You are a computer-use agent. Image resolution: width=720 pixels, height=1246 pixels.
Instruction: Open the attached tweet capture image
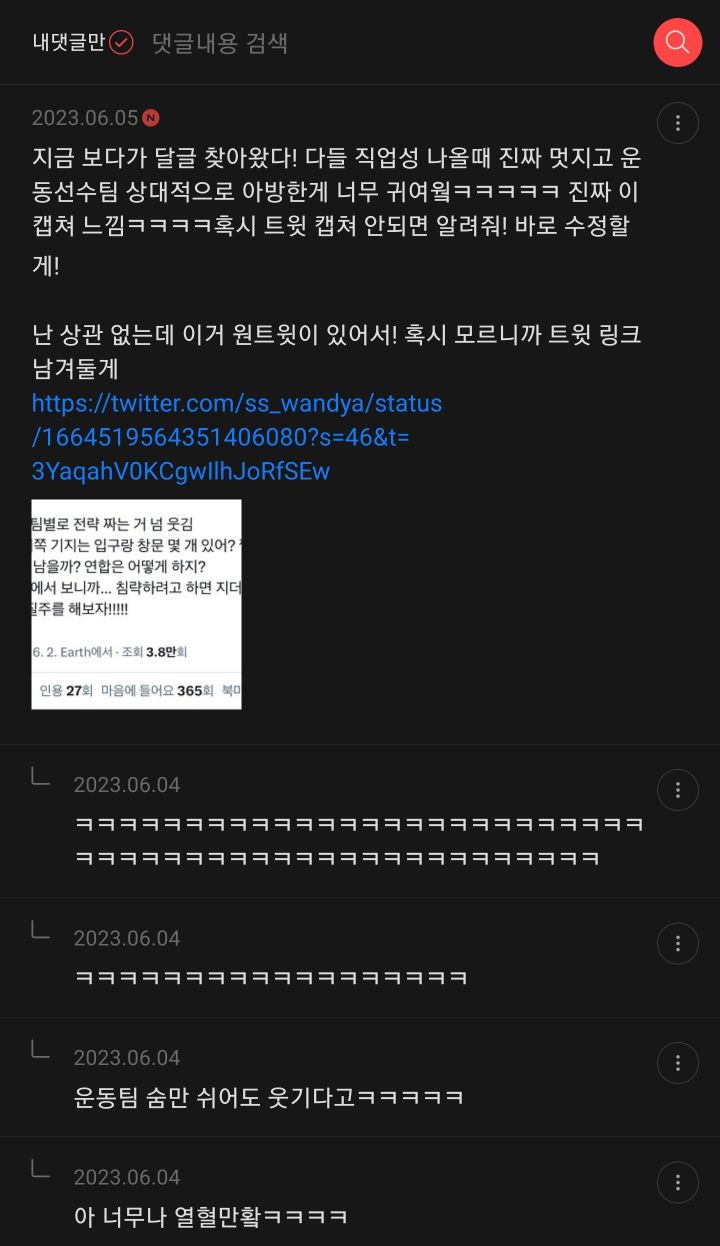[137, 604]
